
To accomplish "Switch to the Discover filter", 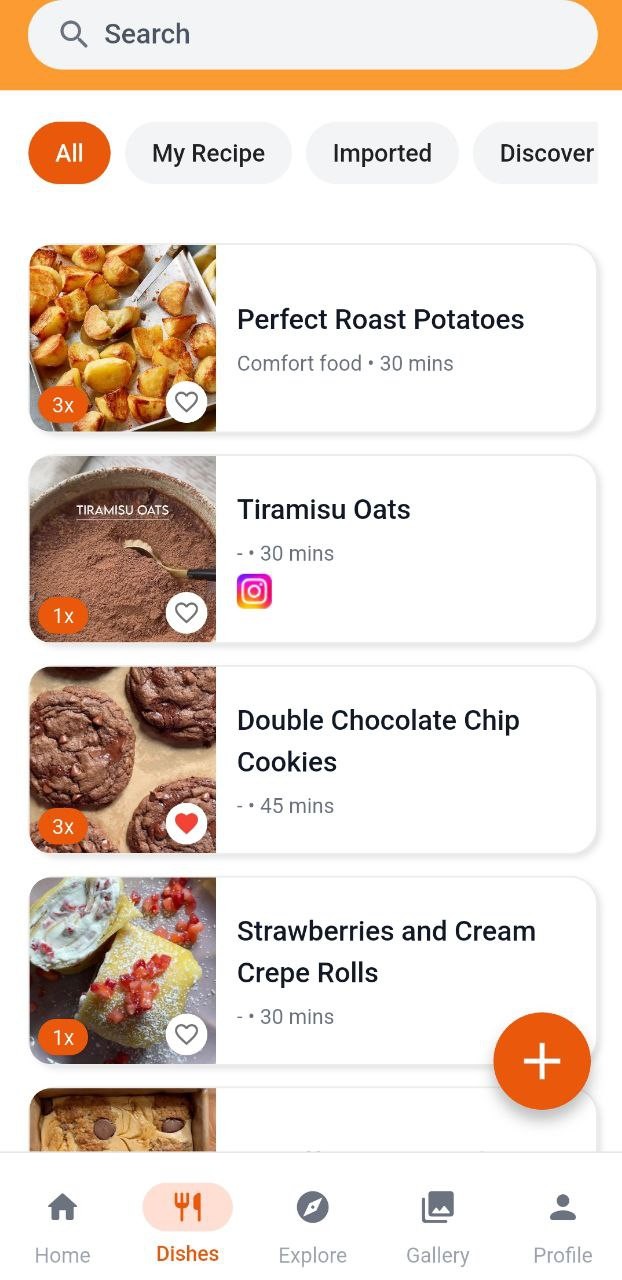I will tap(540, 153).
